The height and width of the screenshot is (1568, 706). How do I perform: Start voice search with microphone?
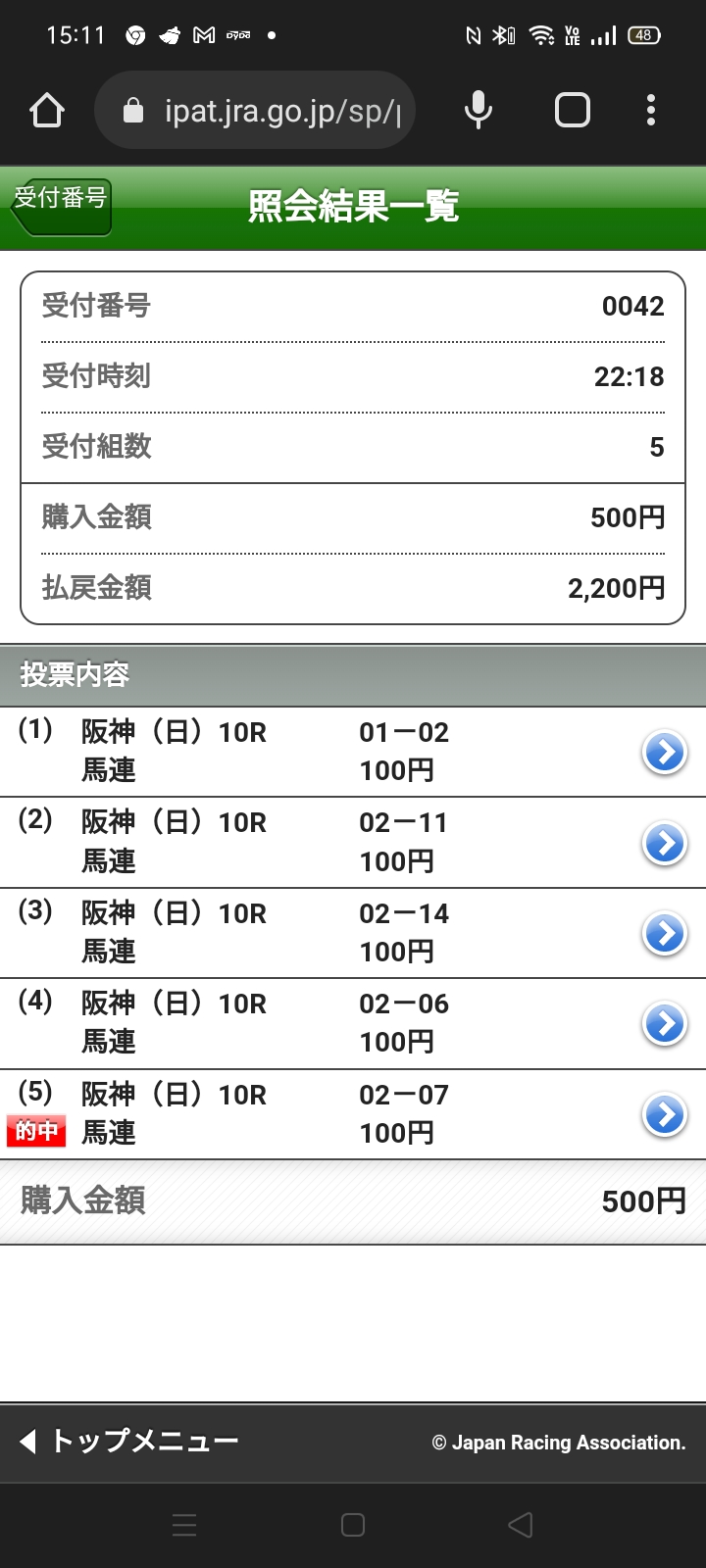pos(479,111)
